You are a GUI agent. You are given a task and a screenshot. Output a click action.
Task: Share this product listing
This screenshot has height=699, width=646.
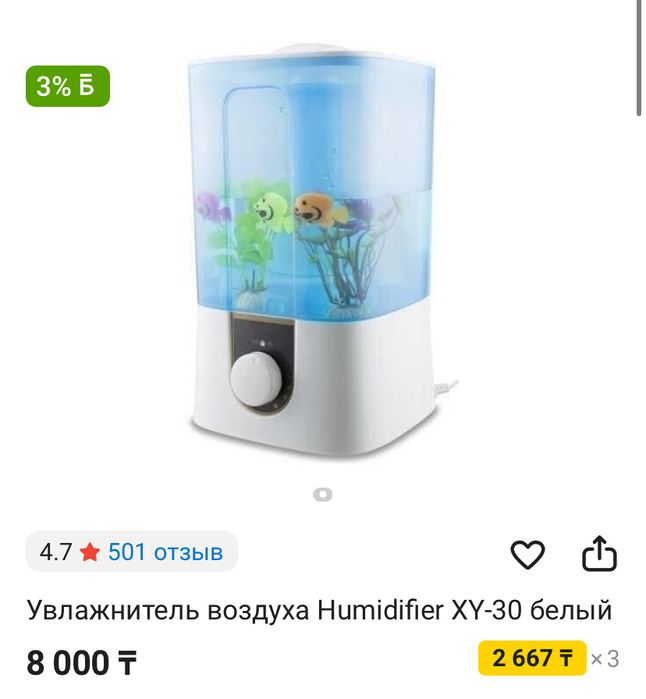(599, 553)
